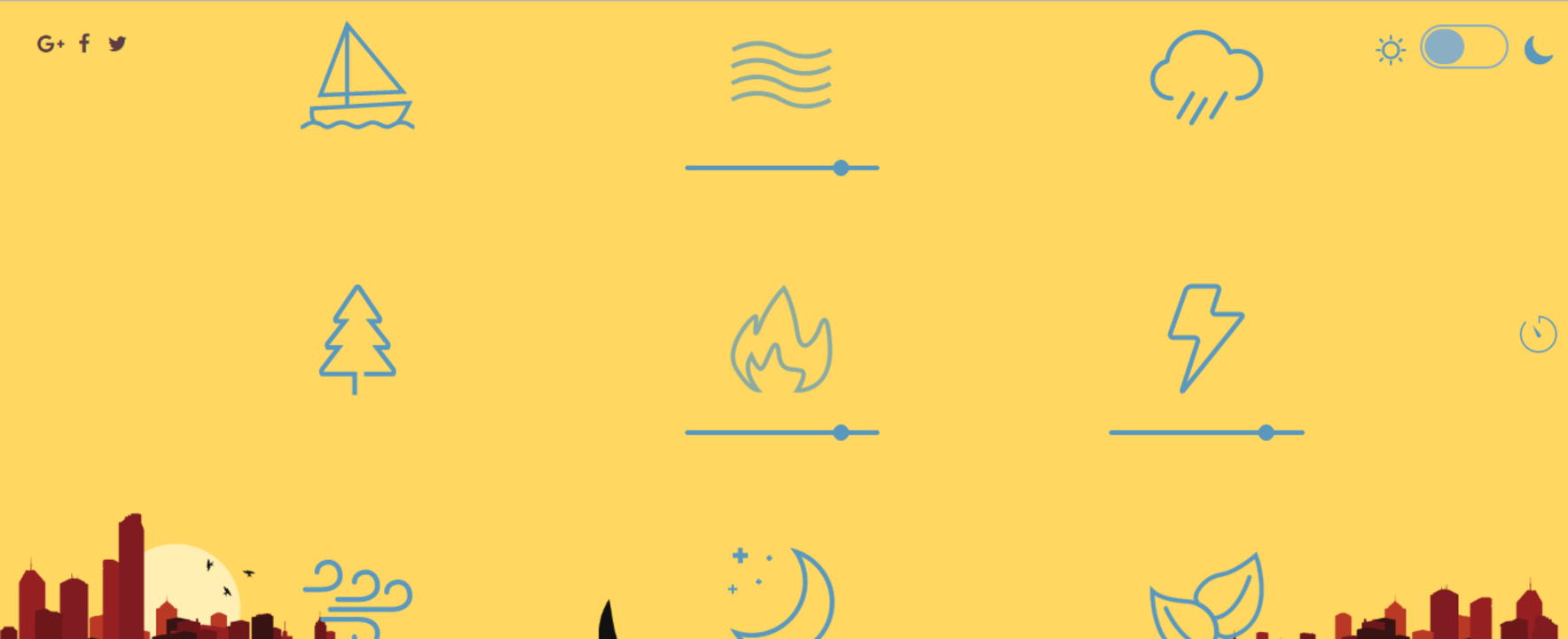Enable the forest tree sound

click(x=357, y=339)
